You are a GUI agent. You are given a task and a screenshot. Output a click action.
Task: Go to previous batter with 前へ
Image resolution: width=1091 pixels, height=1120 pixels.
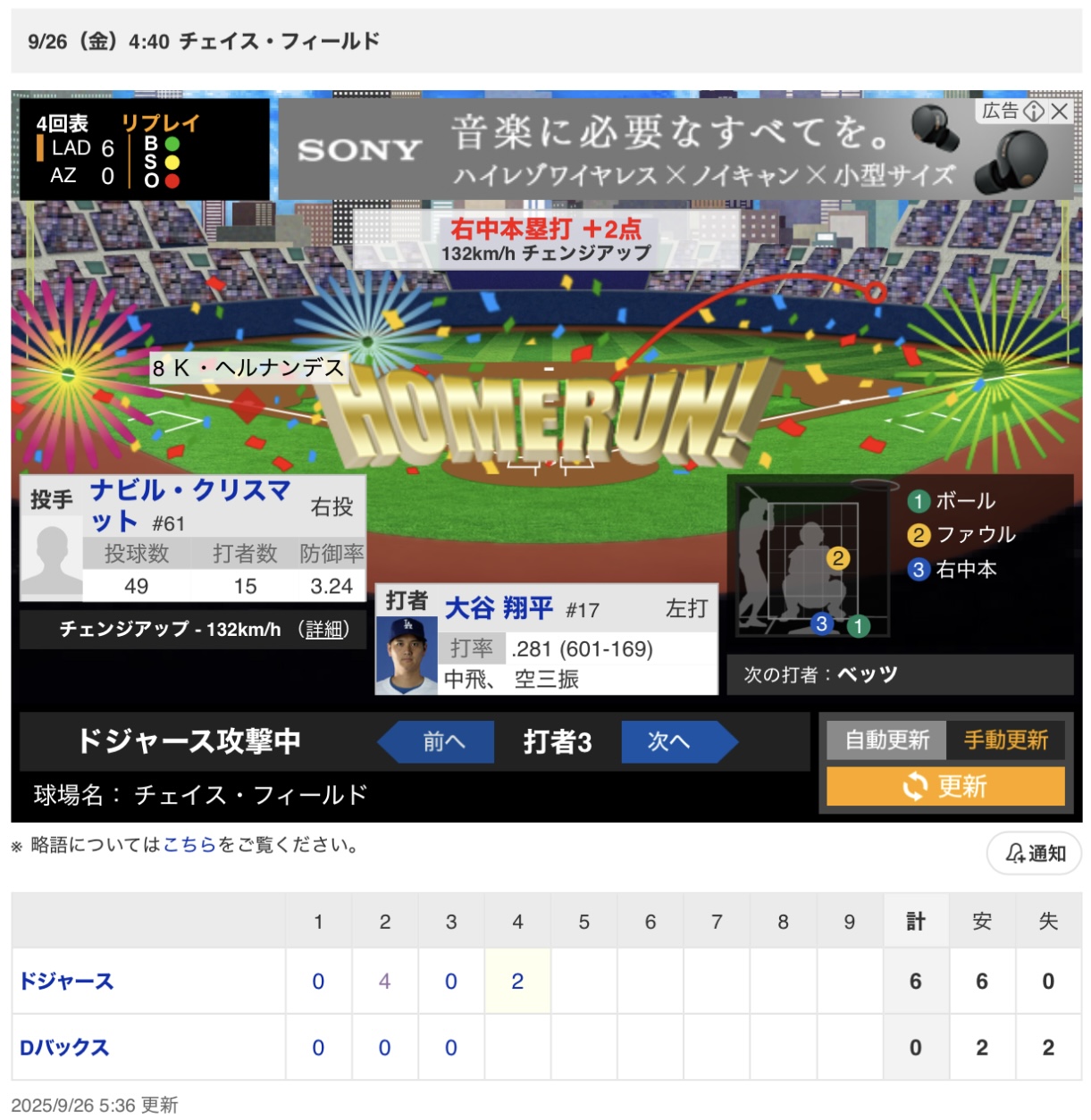tap(442, 741)
